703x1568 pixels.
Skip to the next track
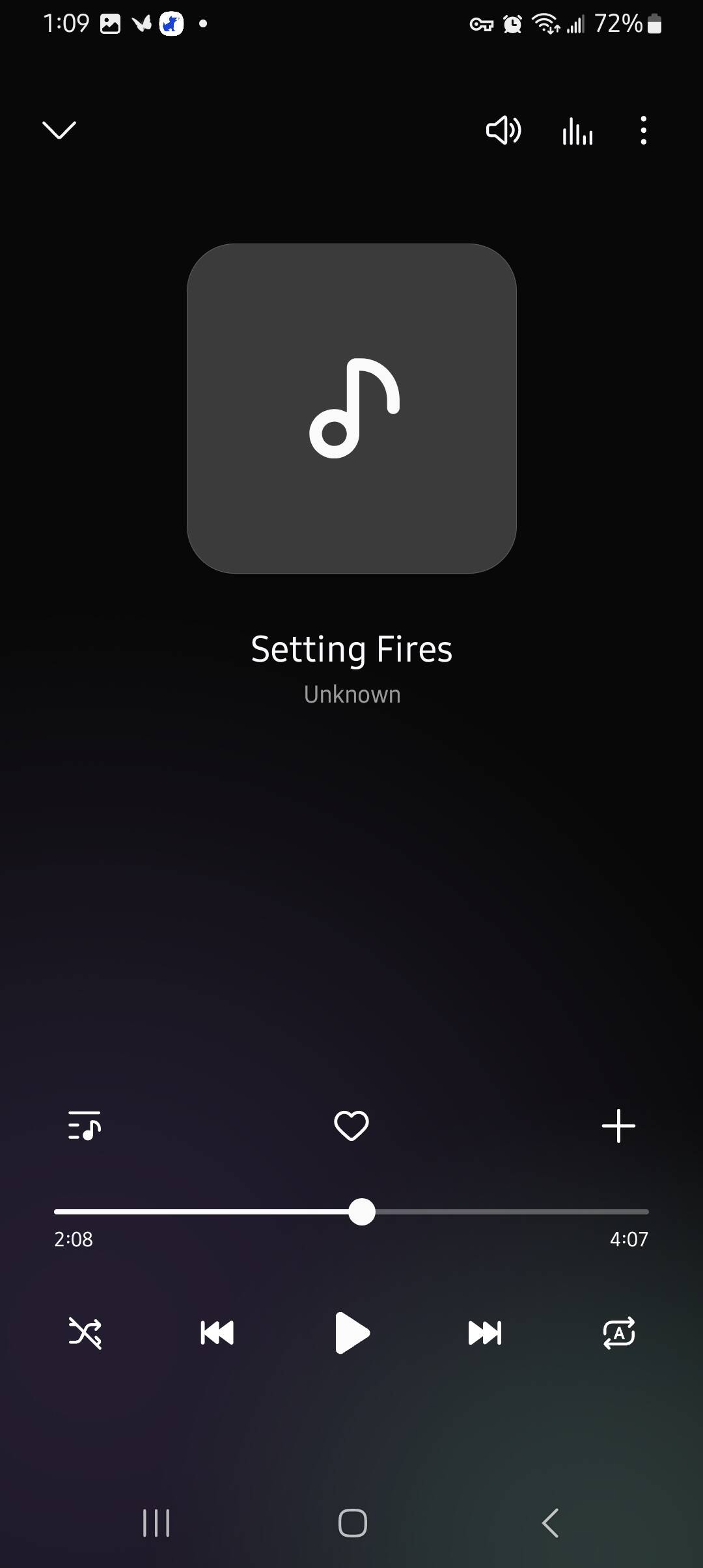click(485, 1333)
